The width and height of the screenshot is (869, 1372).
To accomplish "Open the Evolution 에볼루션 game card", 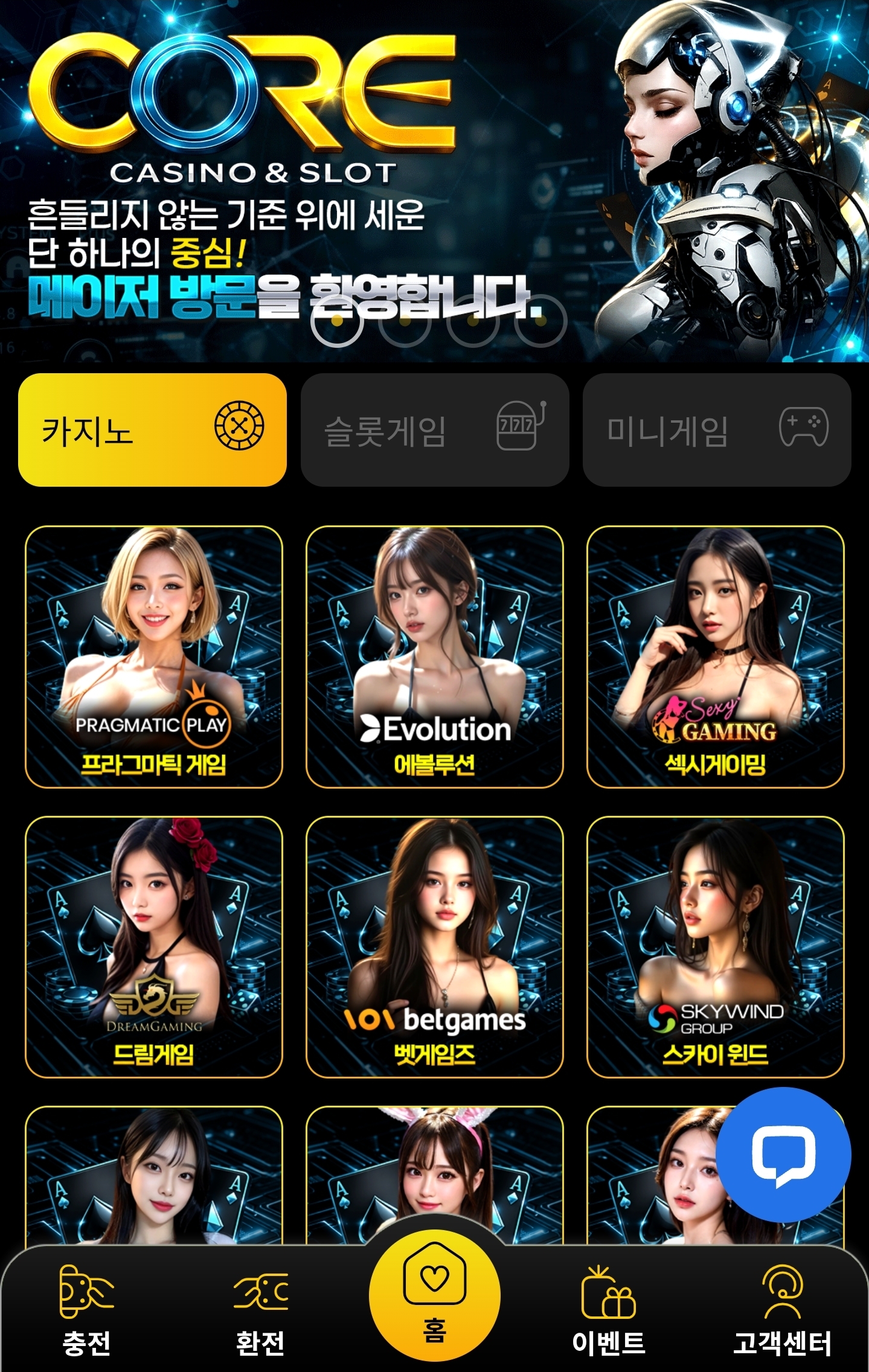I will [434, 656].
